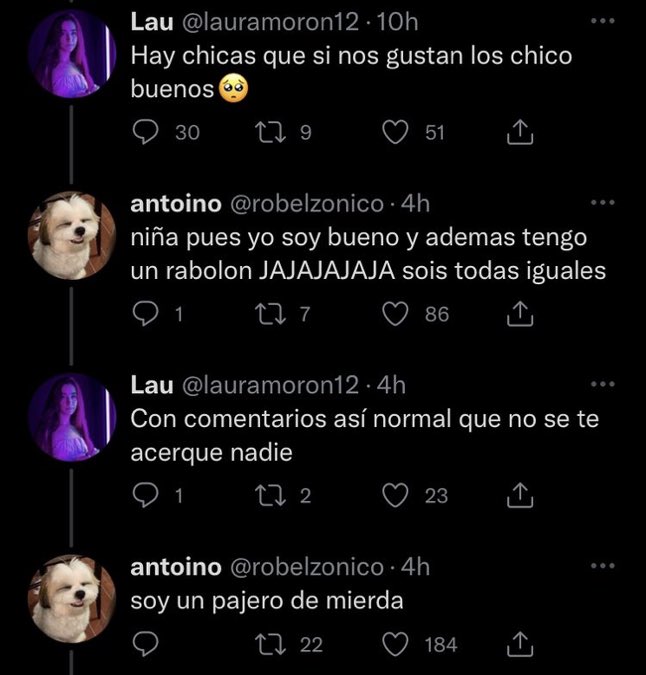Share Lau's tweet about chicos buenos

520,133
